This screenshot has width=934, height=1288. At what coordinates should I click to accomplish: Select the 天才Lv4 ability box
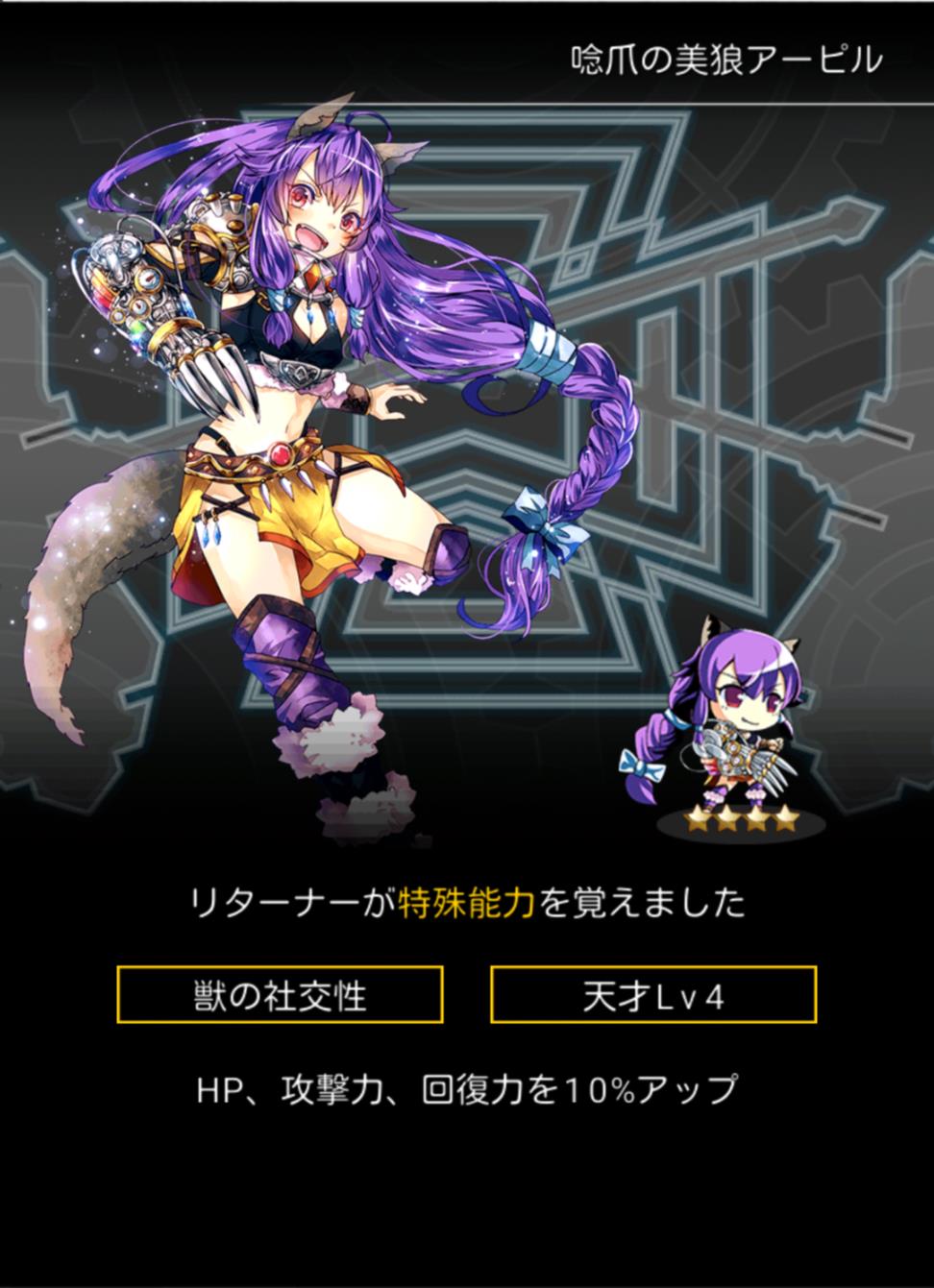point(653,995)
